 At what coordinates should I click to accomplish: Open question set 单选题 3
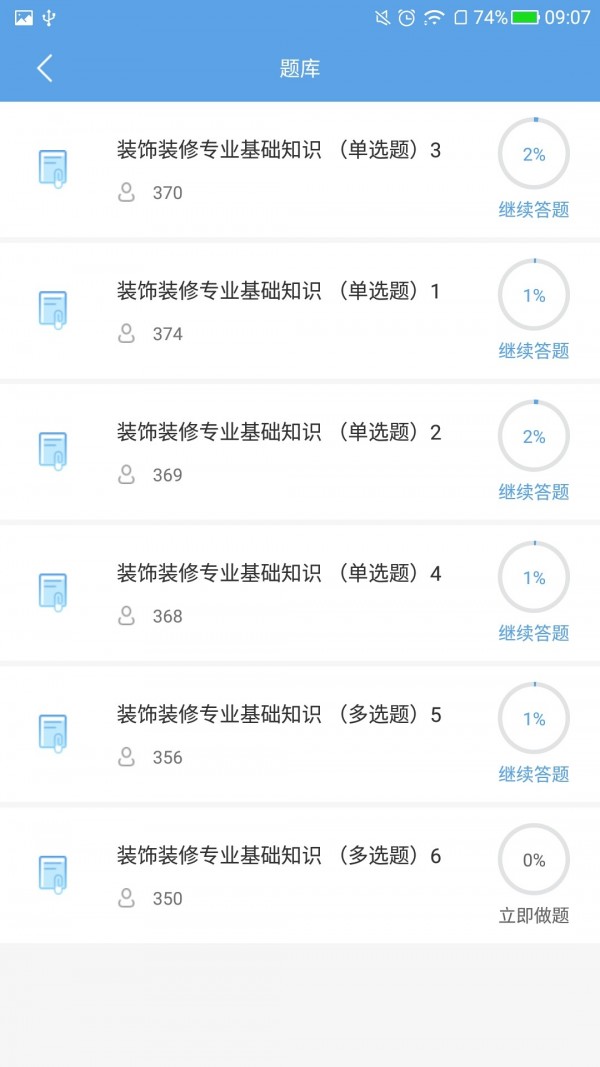tap(278, 151)
